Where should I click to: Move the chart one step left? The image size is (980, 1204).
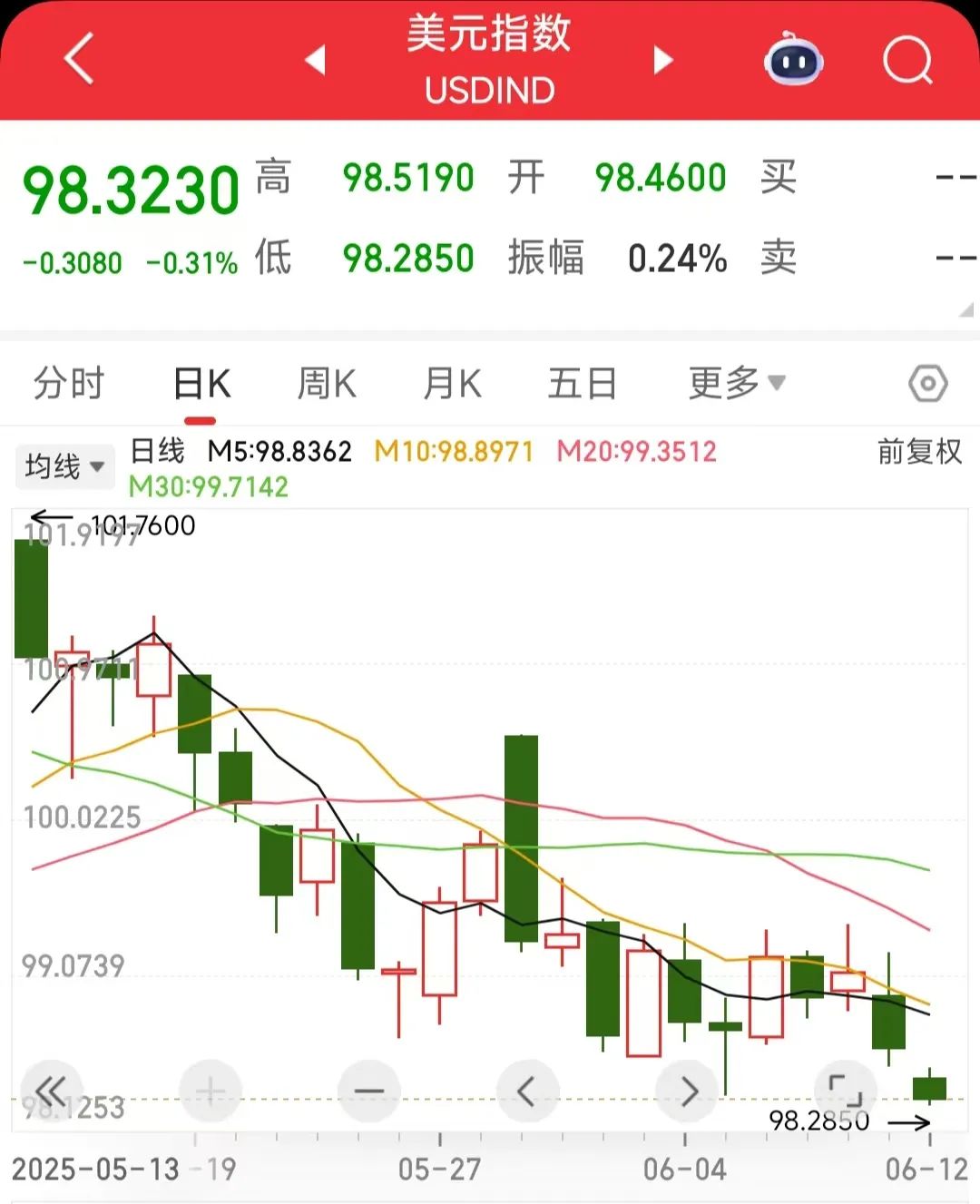[527, 1091]
